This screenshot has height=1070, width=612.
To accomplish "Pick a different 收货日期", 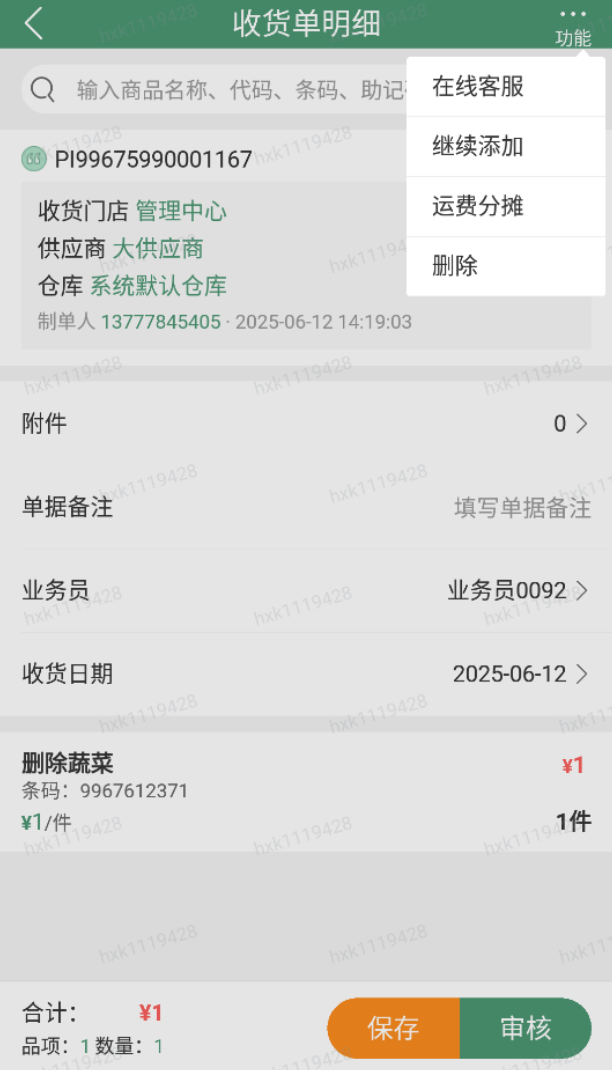I will coord(306,674).
